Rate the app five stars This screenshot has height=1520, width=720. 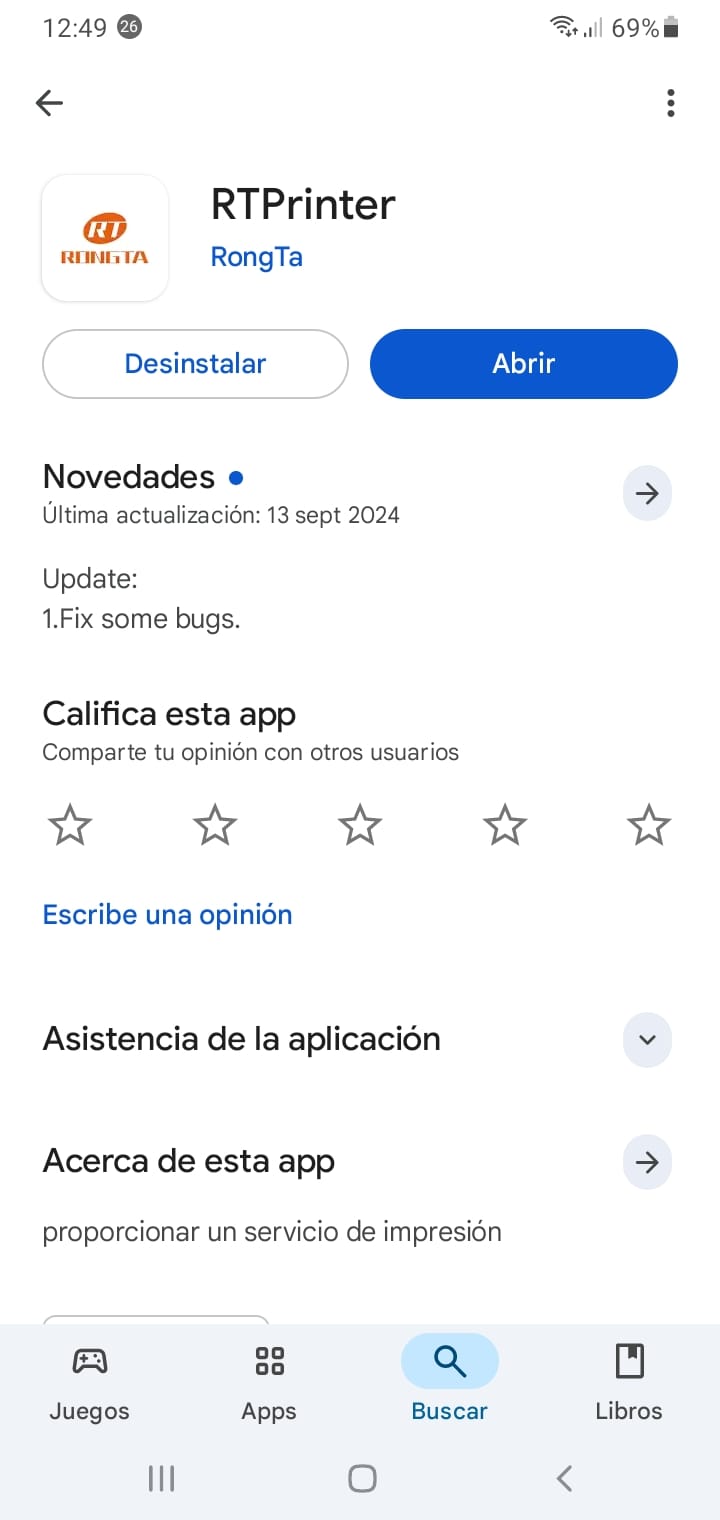pyautogui.click(x=649, y=826)
